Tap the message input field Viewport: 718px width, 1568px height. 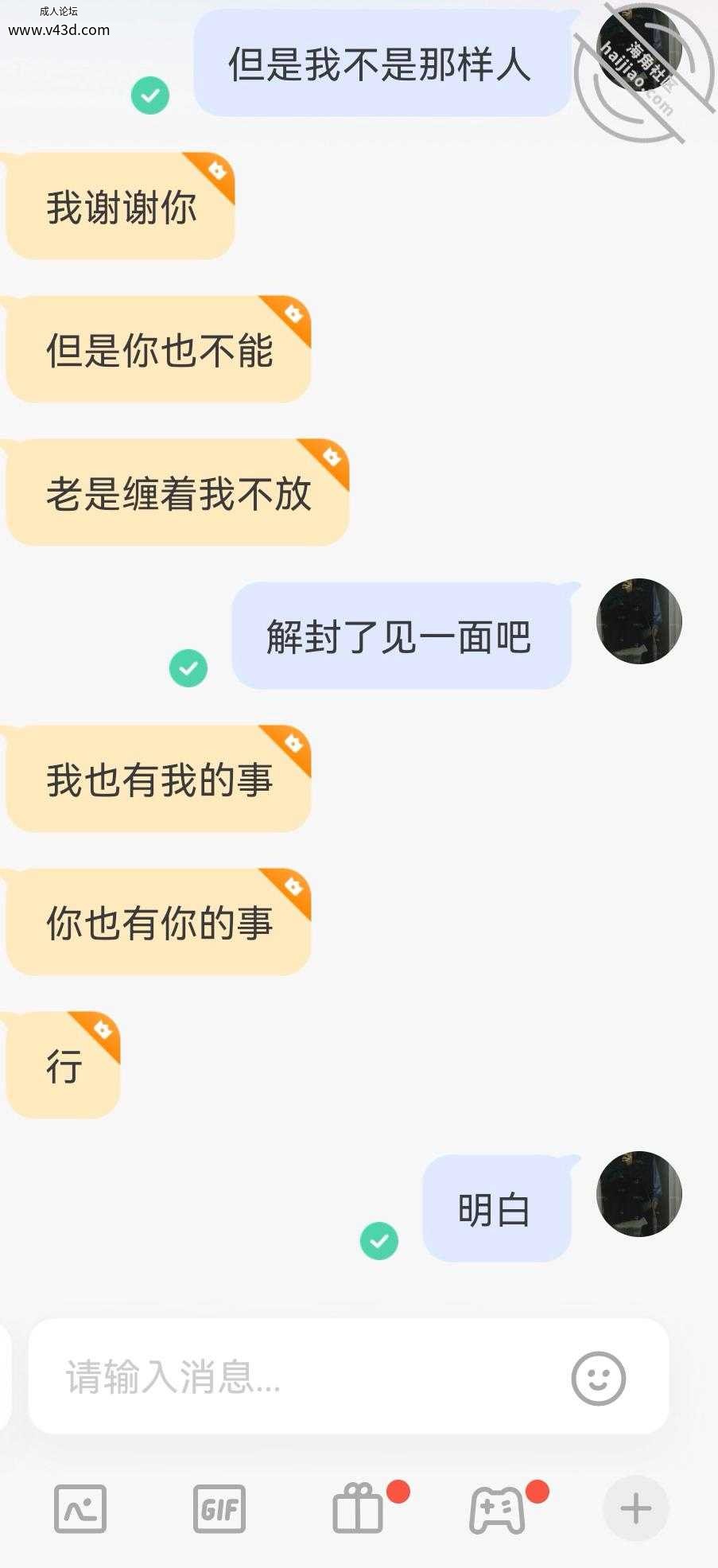pos(302,1377)
